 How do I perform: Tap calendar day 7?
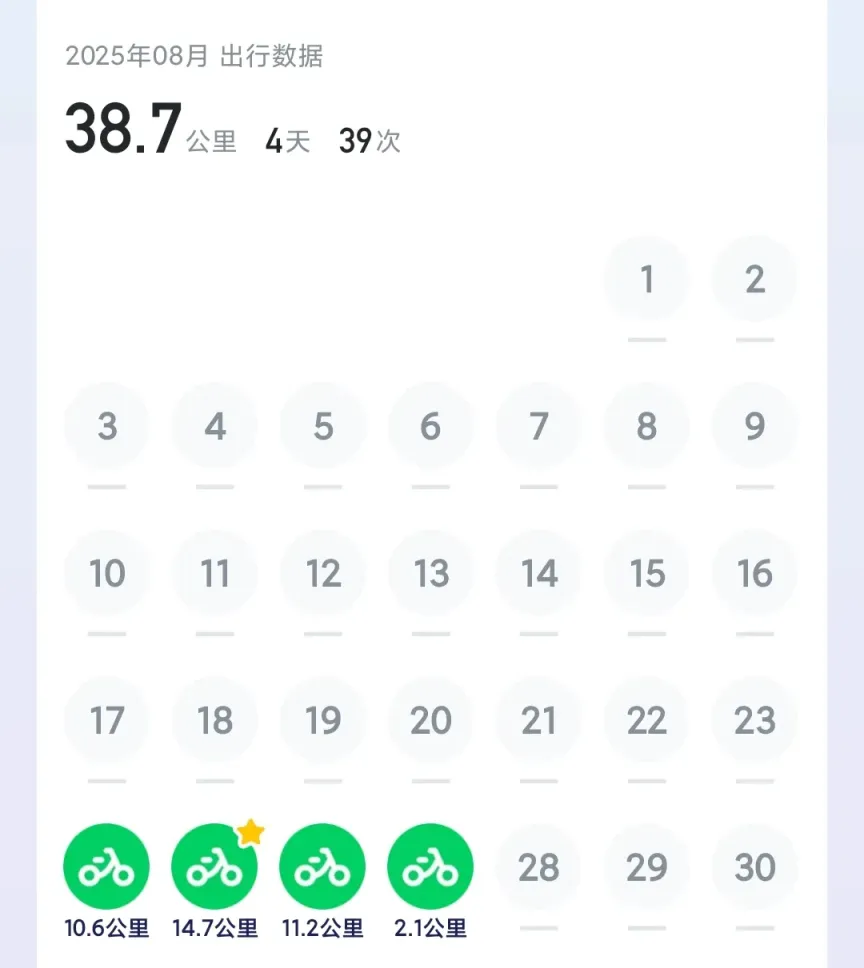(539, 427)
